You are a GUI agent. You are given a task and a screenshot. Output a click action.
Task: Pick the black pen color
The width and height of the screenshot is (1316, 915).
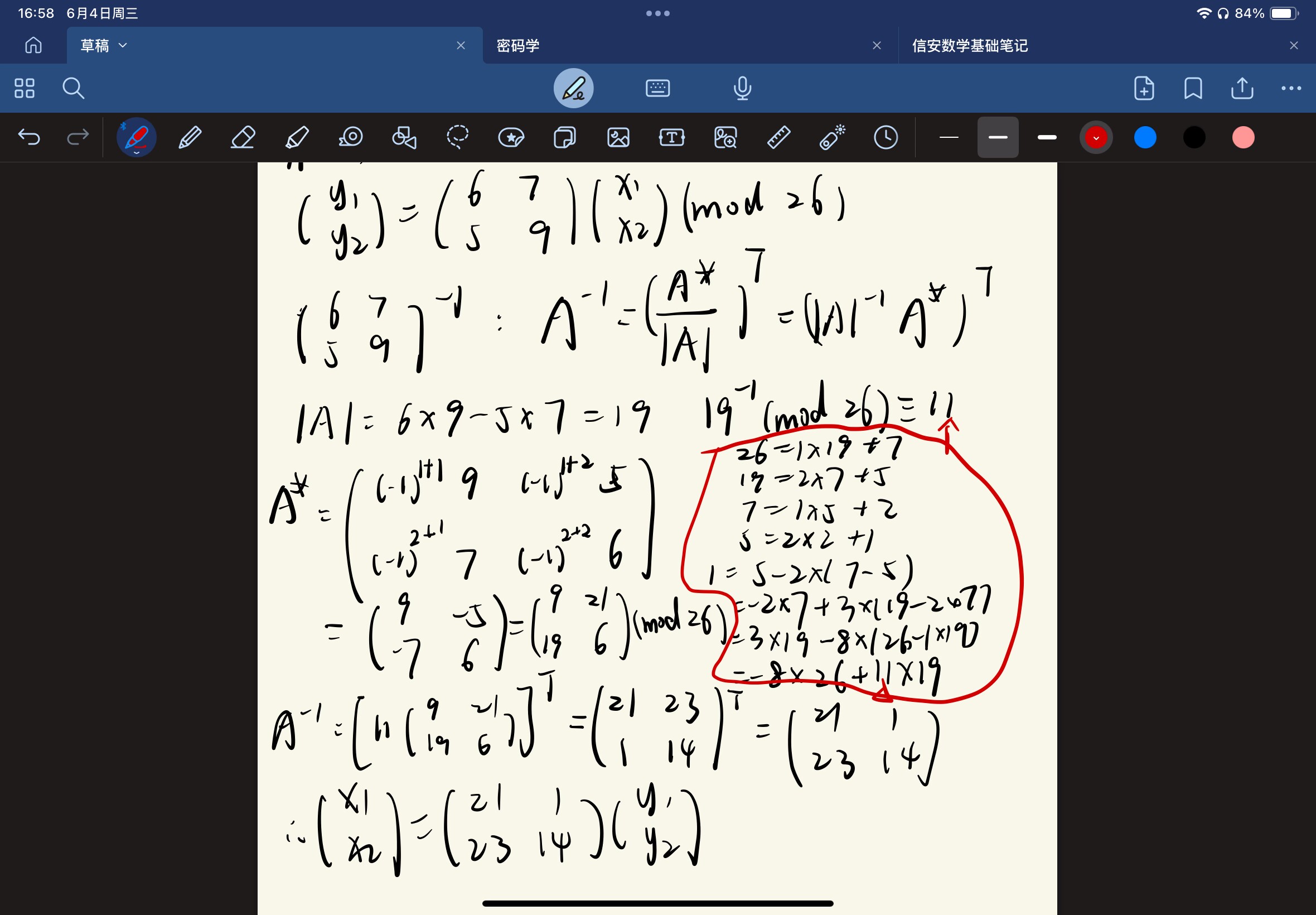pos(1194,138)
